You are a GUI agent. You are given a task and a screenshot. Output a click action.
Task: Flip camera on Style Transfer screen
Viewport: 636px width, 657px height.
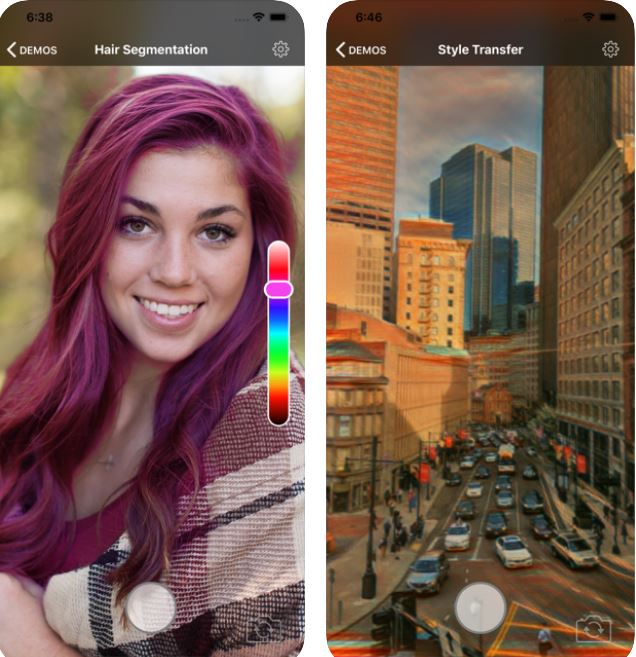[x=593, y=629]
